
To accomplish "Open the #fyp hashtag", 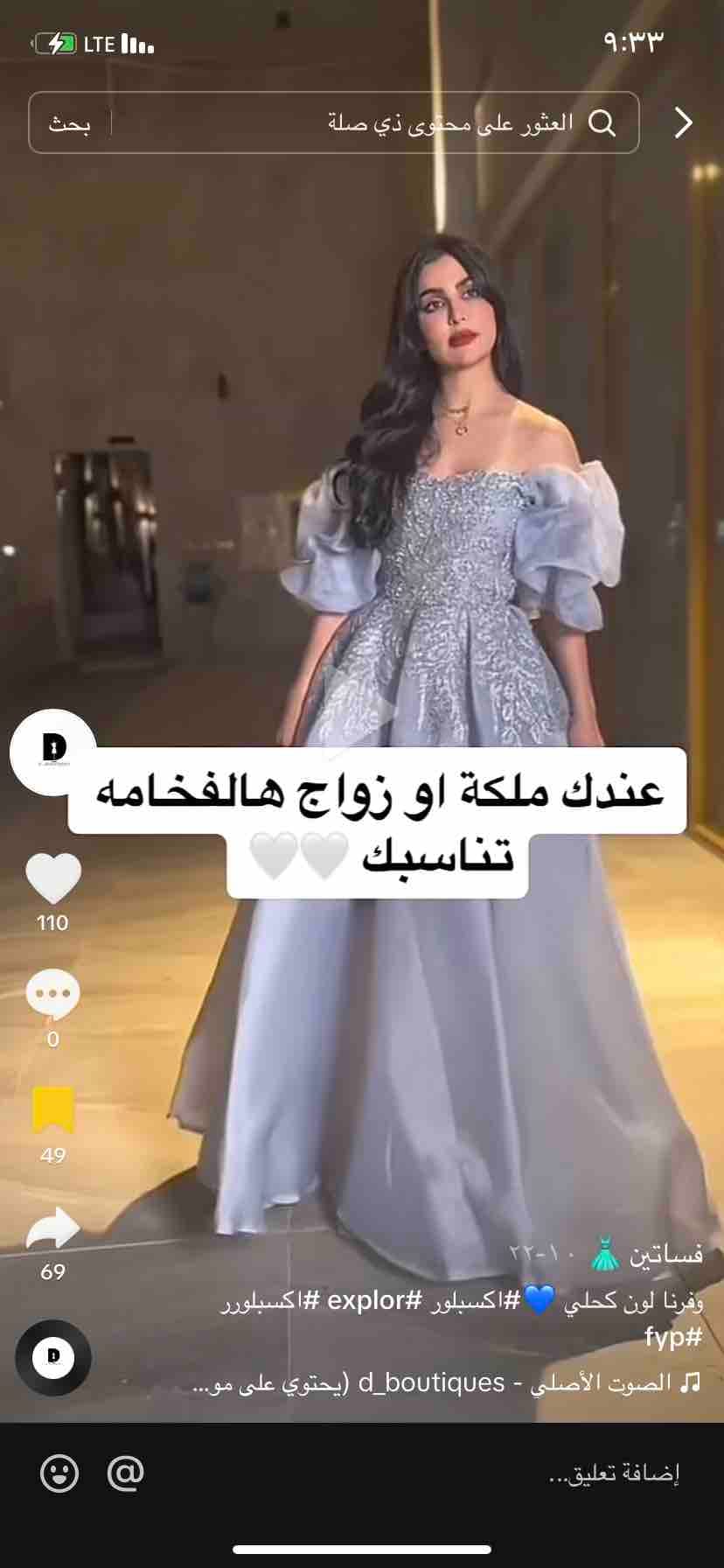I will point(673,1337).
